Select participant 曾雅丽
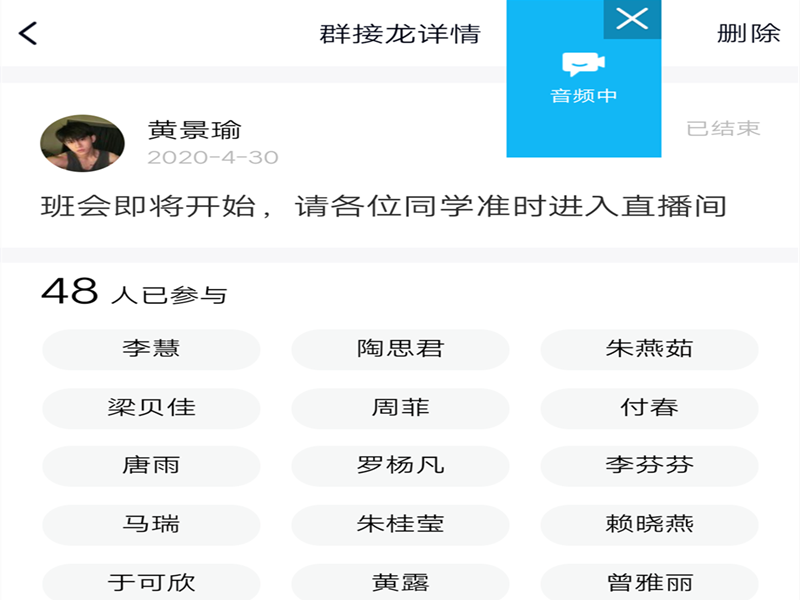The image size is (800, 600). [649, 581]
